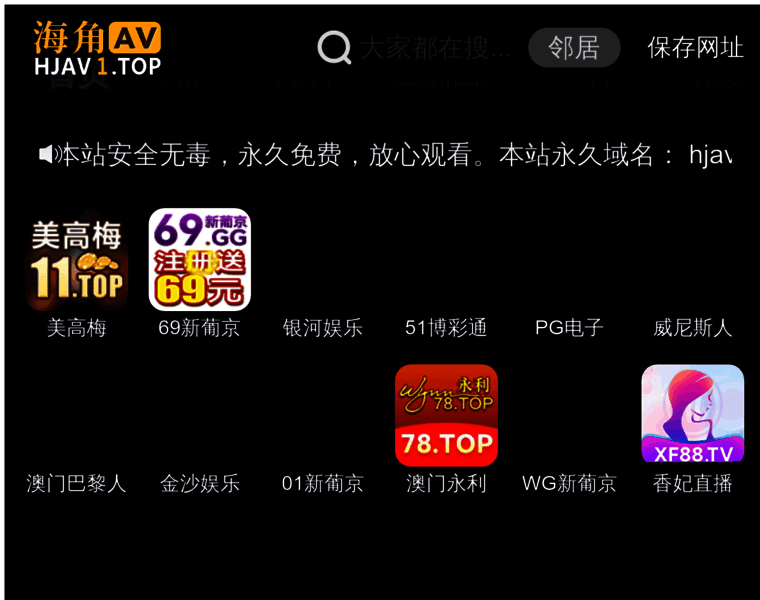Select the 邻居 chip
The height and width of the screenshot is (600, 760).
click(574, 47)
